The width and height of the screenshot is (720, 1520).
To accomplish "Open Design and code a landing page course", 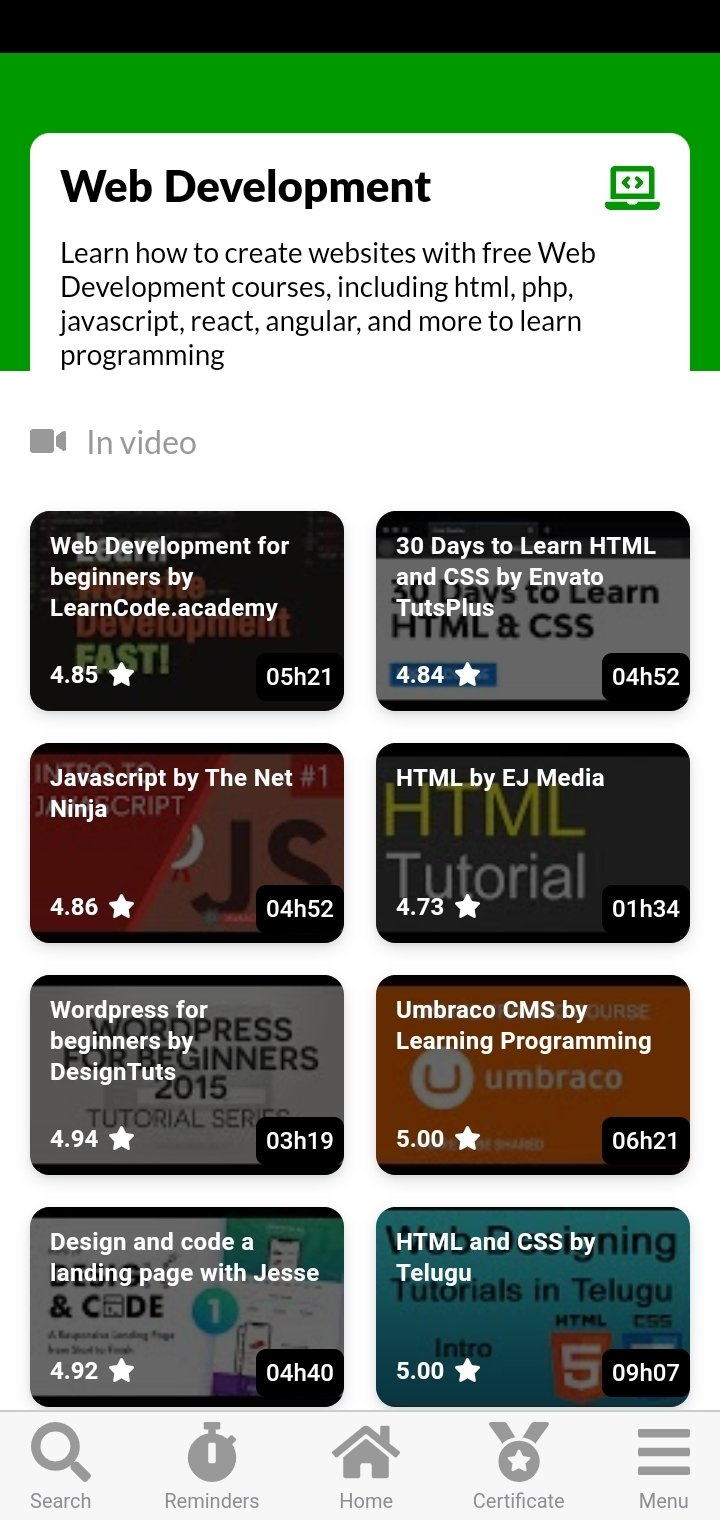I will point(187,1307).
